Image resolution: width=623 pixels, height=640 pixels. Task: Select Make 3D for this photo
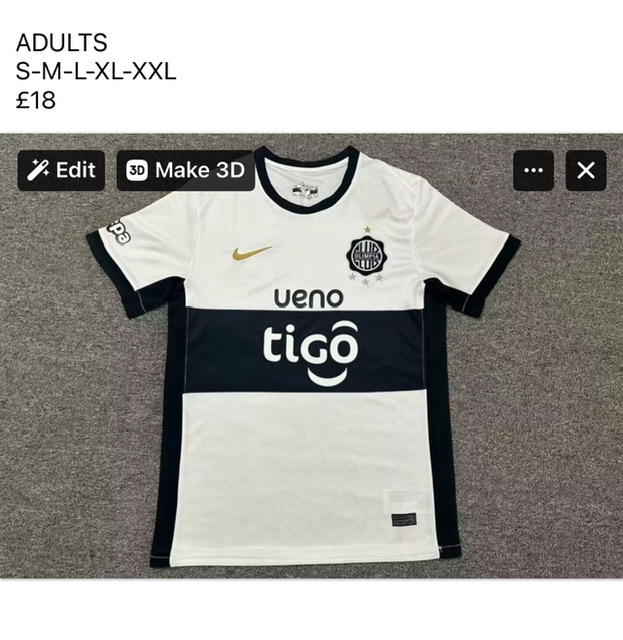(x=186, y=170)
